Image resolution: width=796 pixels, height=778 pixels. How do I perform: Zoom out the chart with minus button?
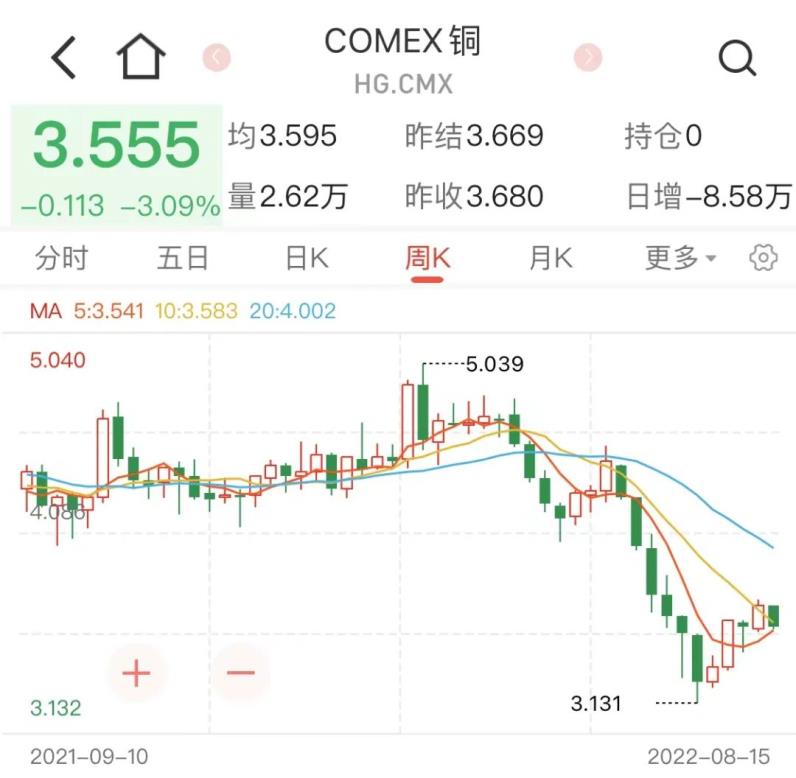[241, 672]
